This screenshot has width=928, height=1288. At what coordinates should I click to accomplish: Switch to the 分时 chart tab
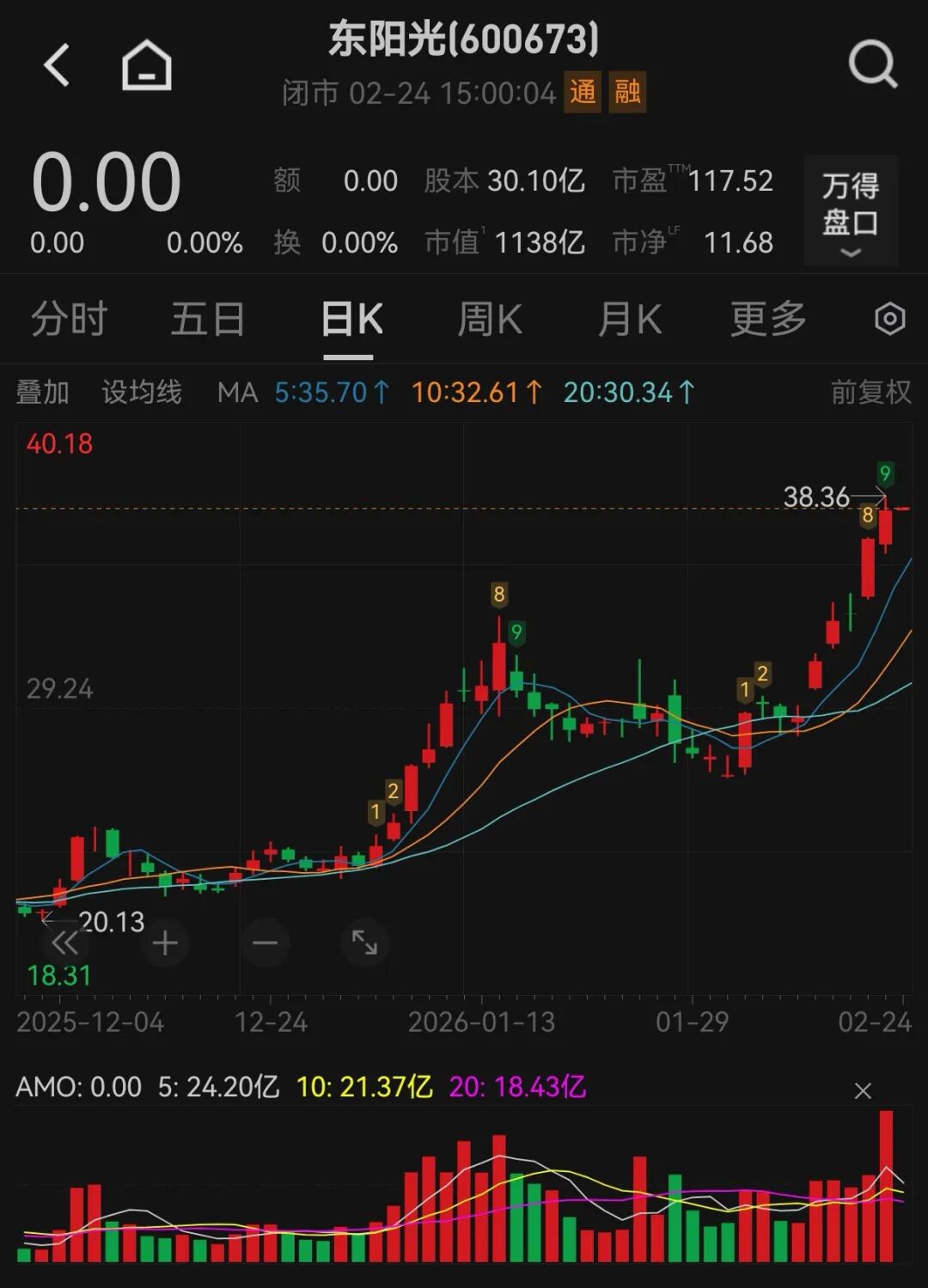click(x=69, y=320)
